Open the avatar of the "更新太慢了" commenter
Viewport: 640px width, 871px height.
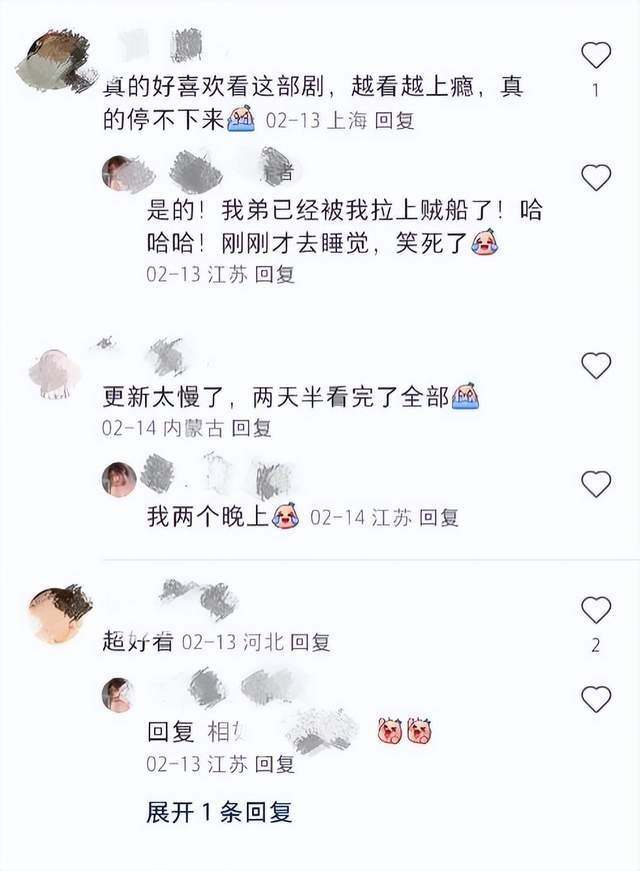54,373
